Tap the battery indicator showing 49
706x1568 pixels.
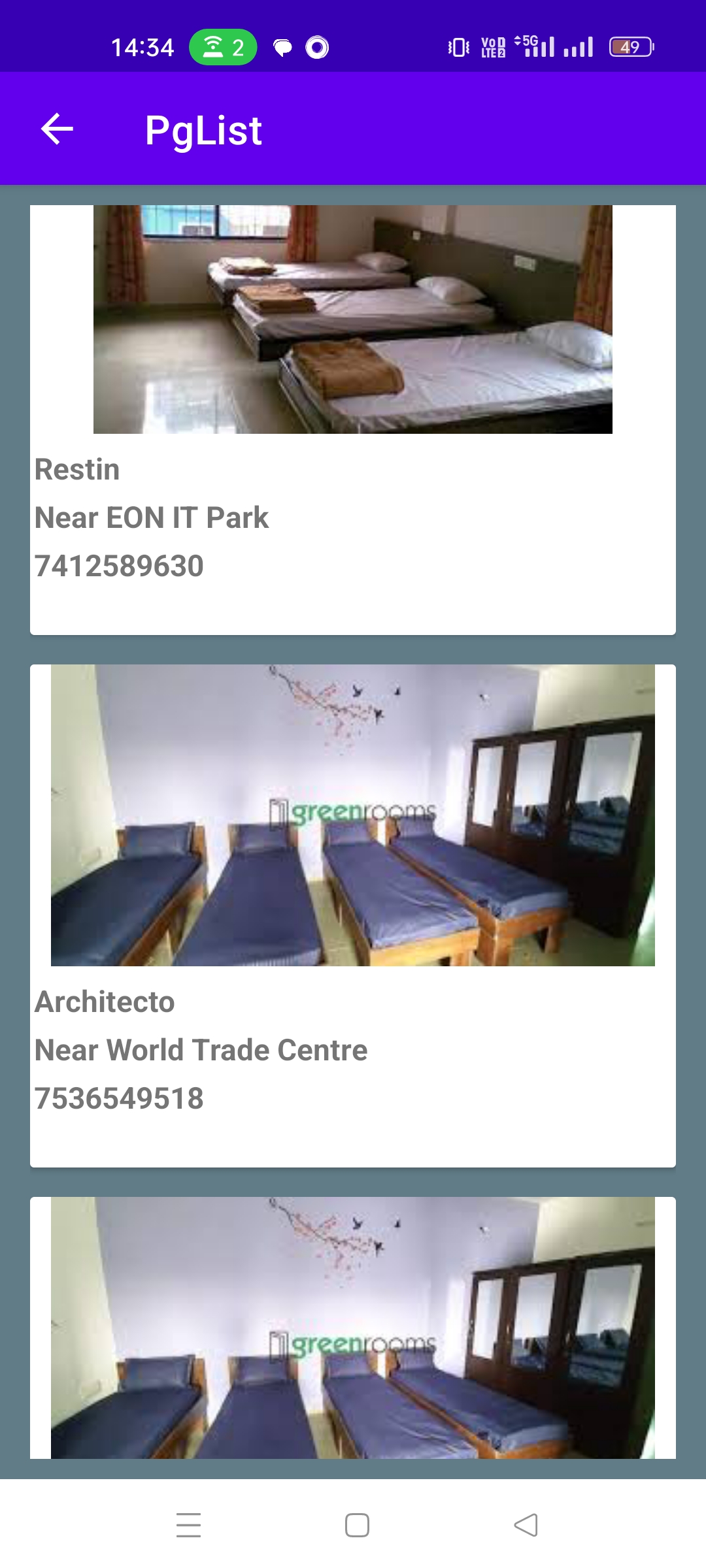(630, 46)
